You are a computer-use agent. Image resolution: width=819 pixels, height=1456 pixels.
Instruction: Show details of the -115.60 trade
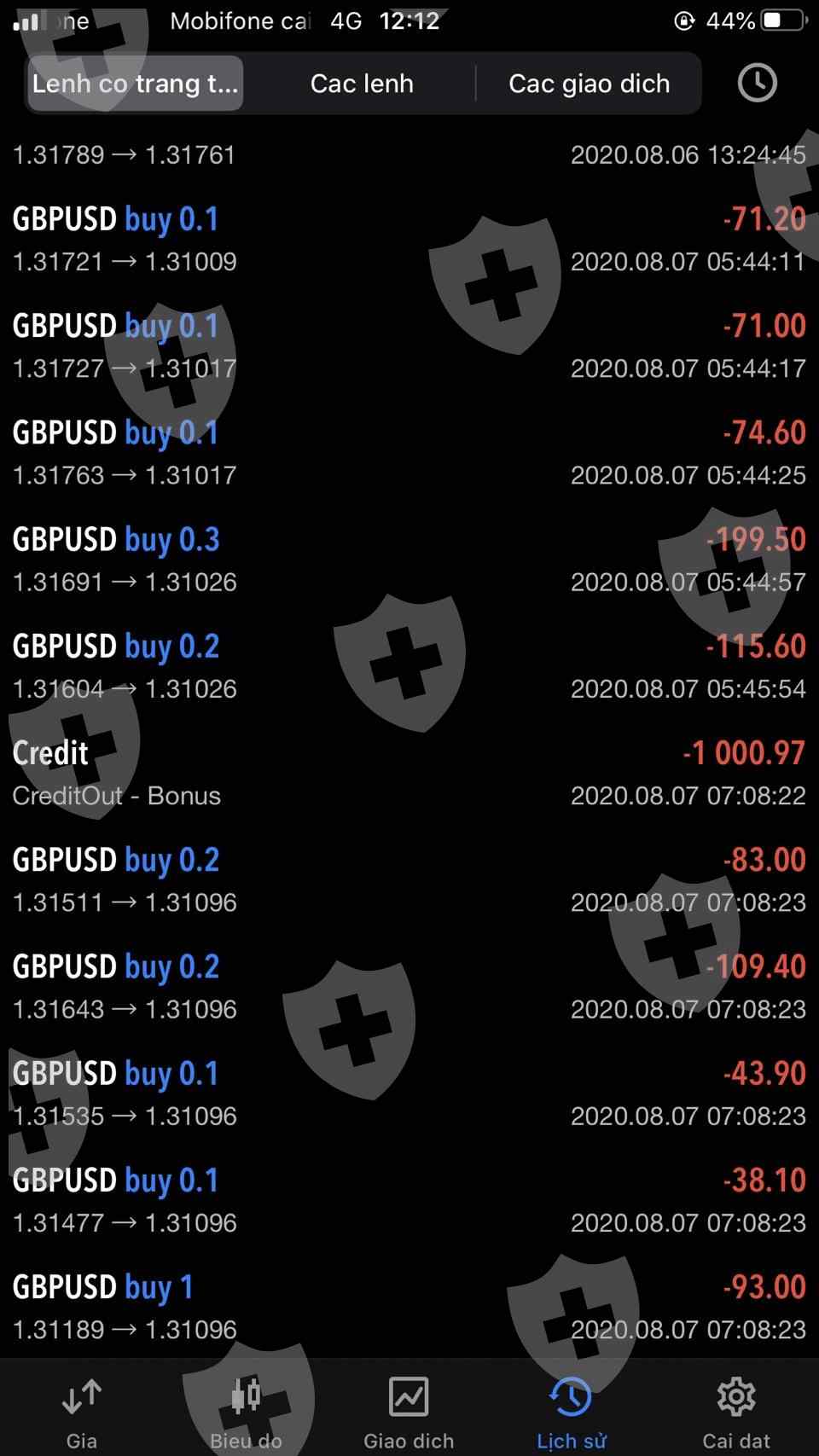click(x=409, y=667)
